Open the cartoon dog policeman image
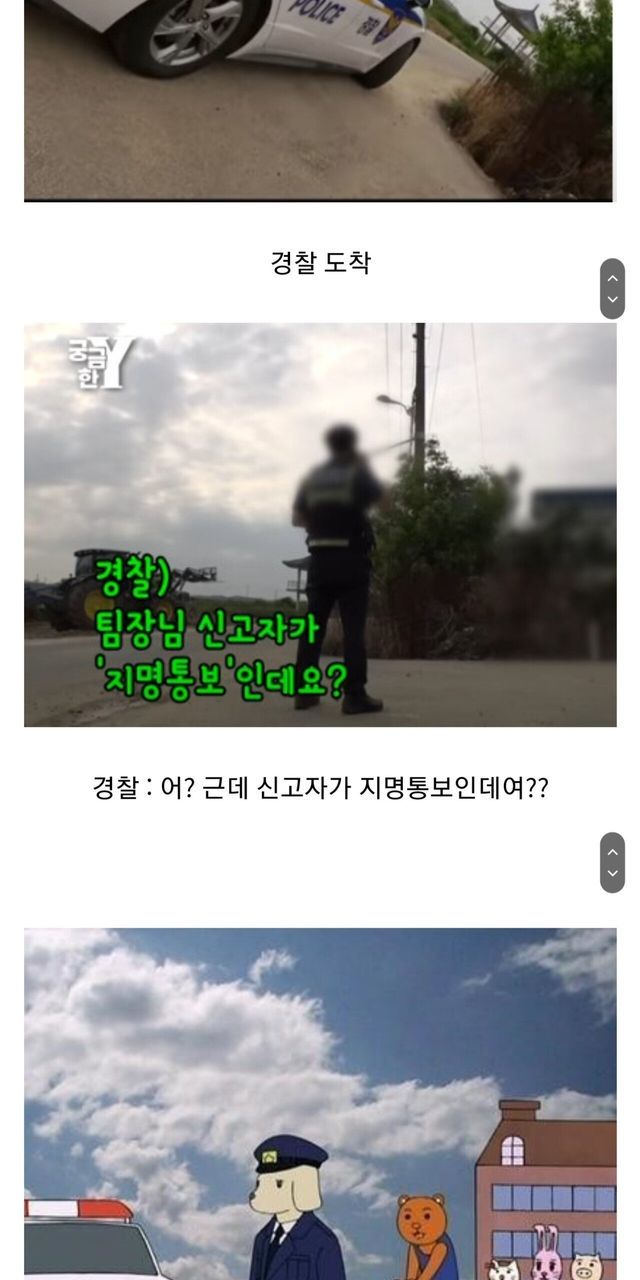The image size is (640, 1280). point(320,1105)
